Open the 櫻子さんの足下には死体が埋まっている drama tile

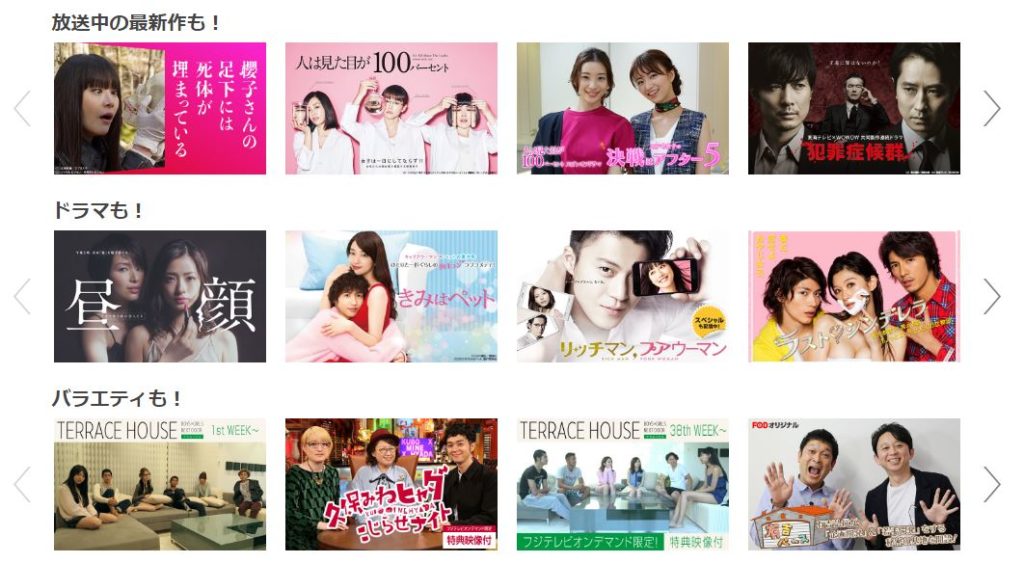[x=160, y=108]
